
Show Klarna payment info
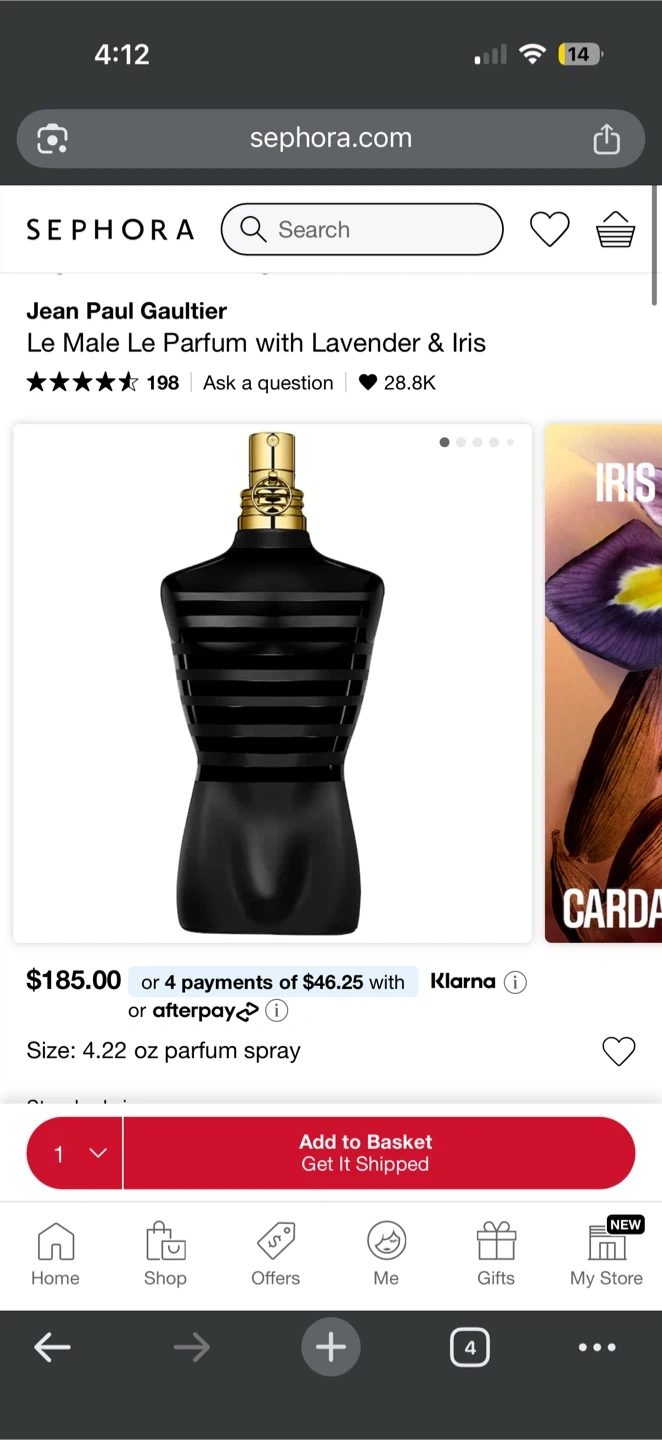[x=515, y=982]
